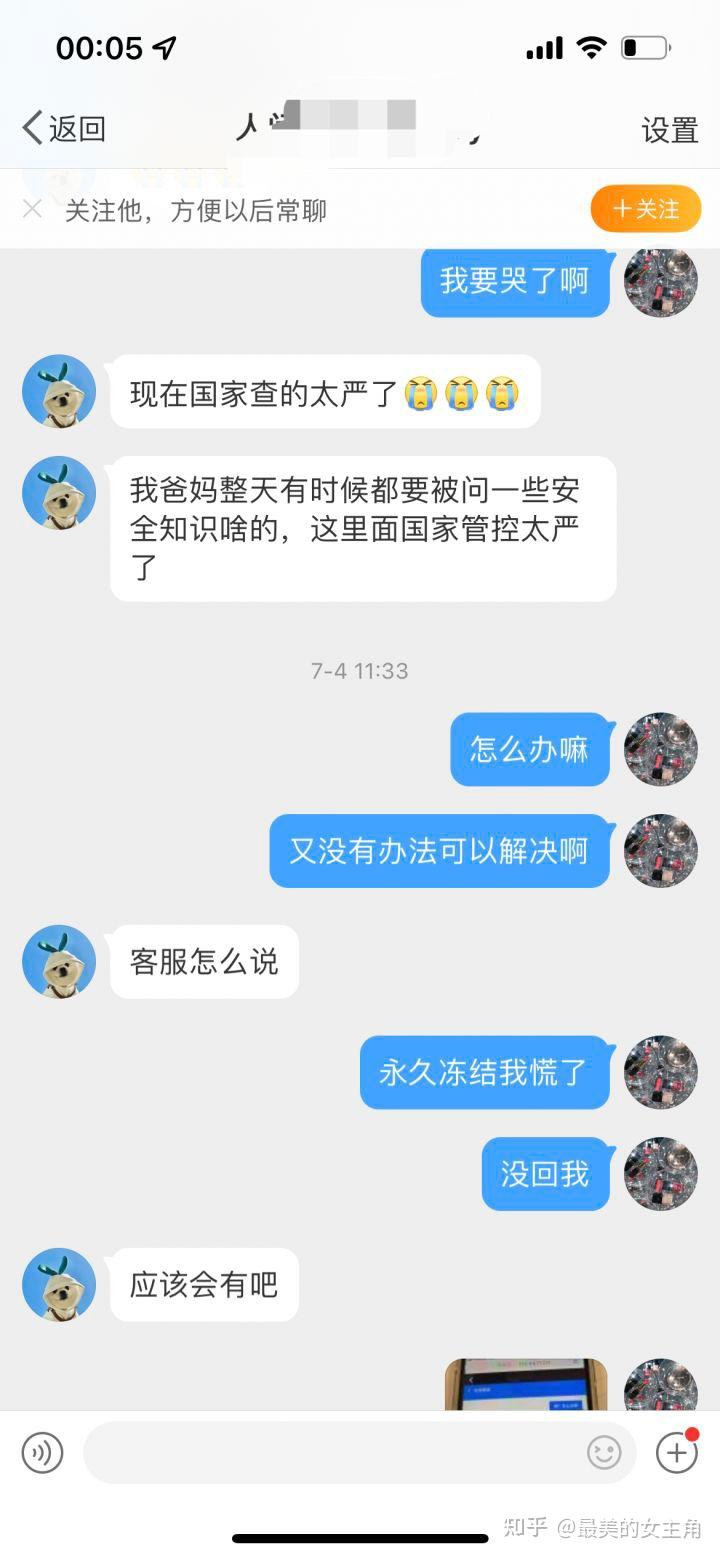
Task: Open the image sent in chat
Action: click(x=526, y=1385)
